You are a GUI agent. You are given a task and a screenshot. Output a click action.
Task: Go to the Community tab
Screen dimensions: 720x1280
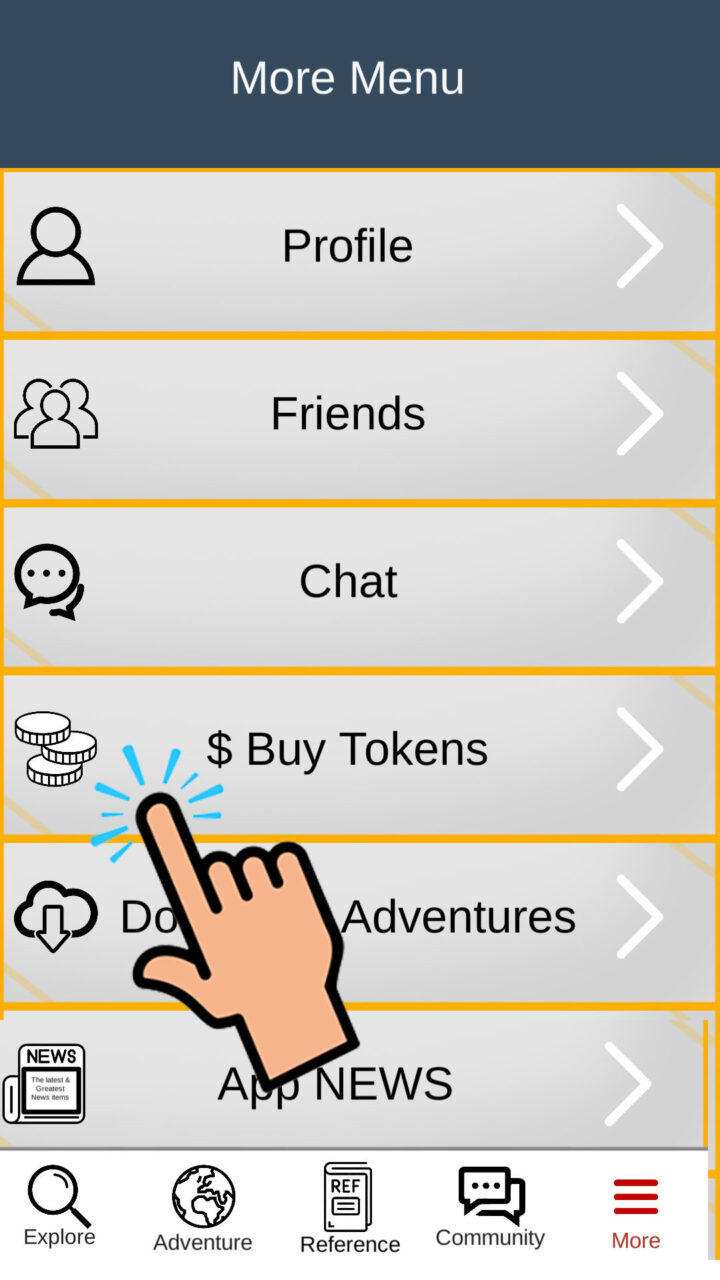pyautogui.click(x=490, y=1208)
